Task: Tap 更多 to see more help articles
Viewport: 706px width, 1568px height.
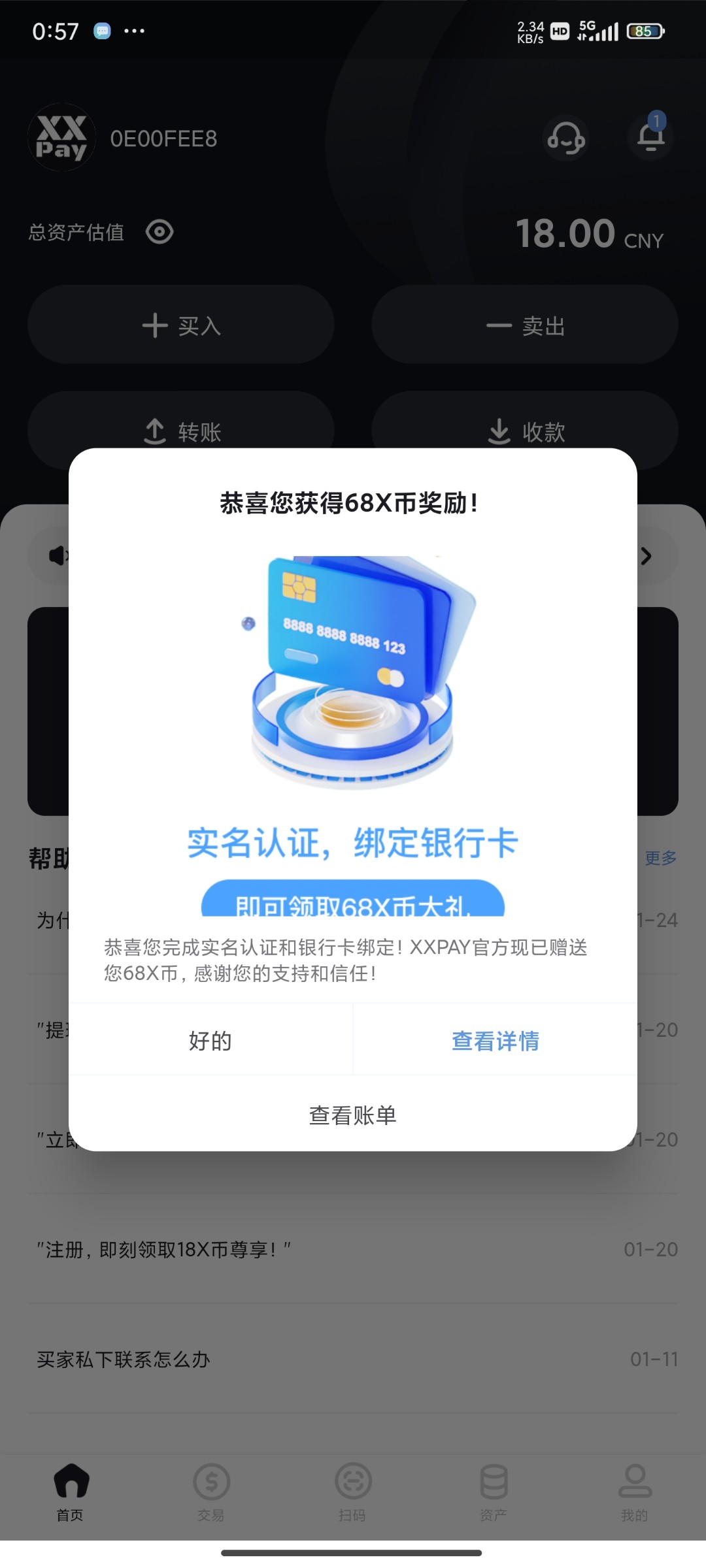Action: (660, 858)
